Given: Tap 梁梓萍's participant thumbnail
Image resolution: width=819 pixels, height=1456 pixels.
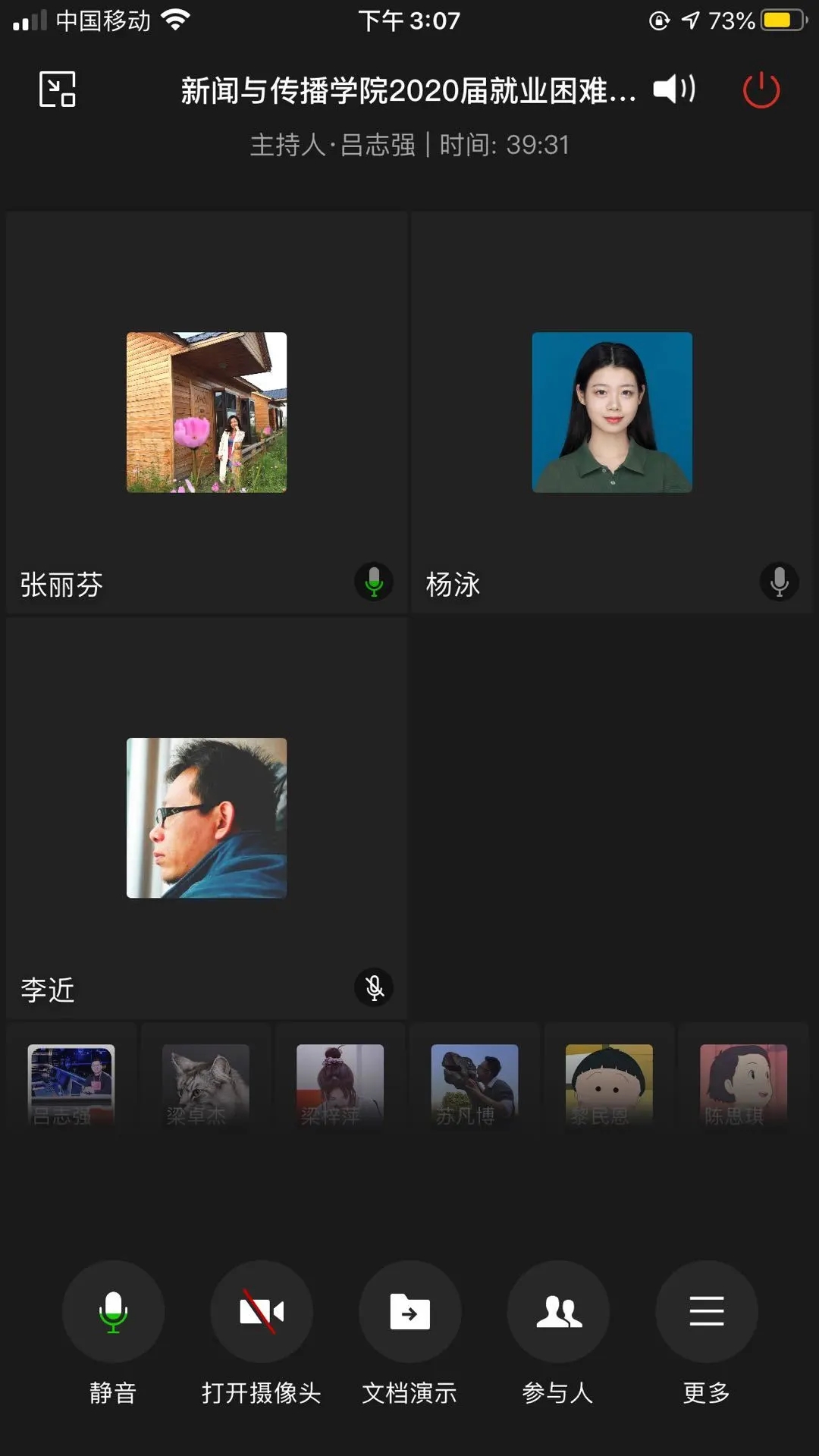Looking at the screenshot, I should click(340, 1083).
